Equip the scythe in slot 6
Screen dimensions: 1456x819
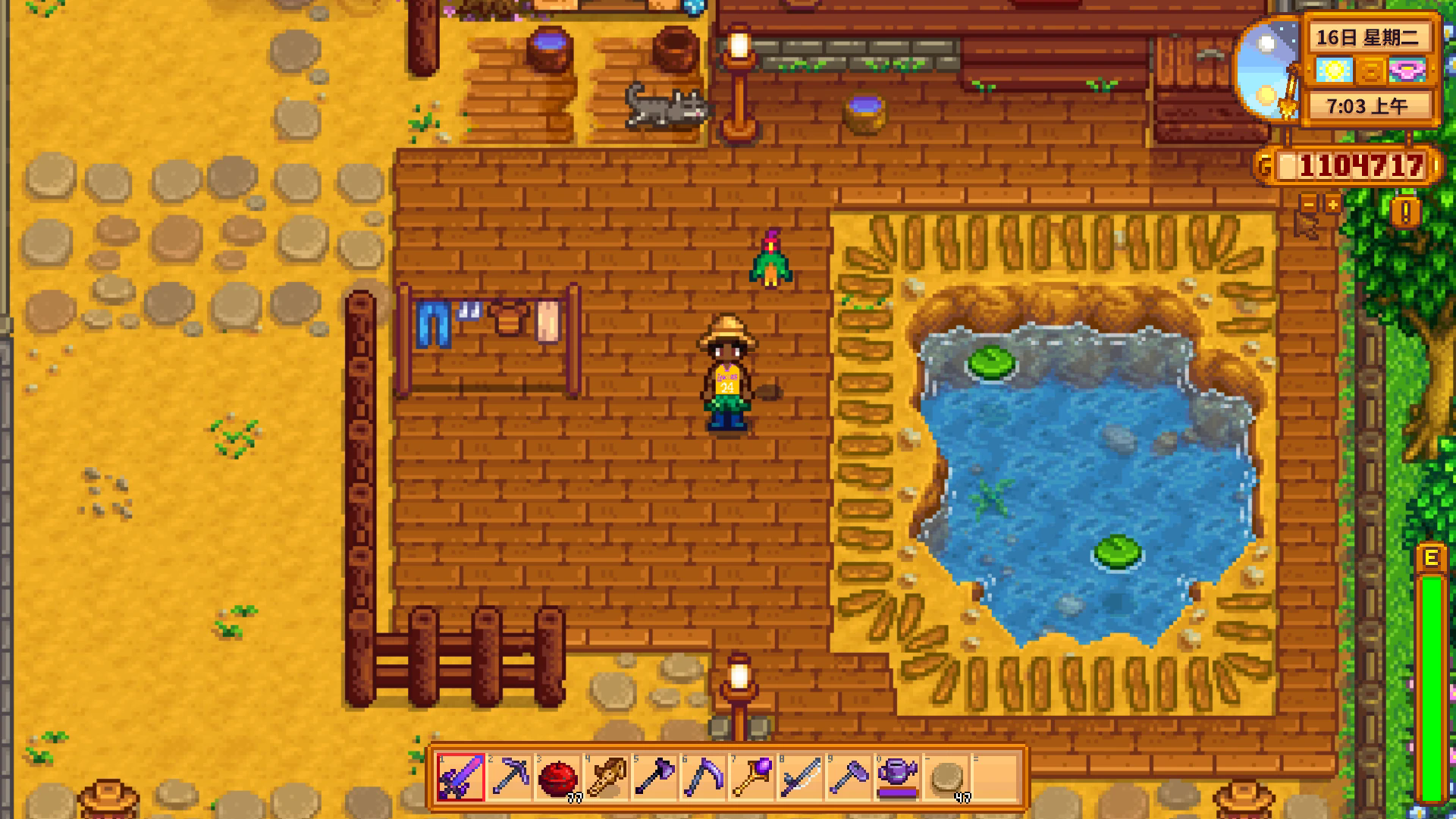(x=704, y=777)
